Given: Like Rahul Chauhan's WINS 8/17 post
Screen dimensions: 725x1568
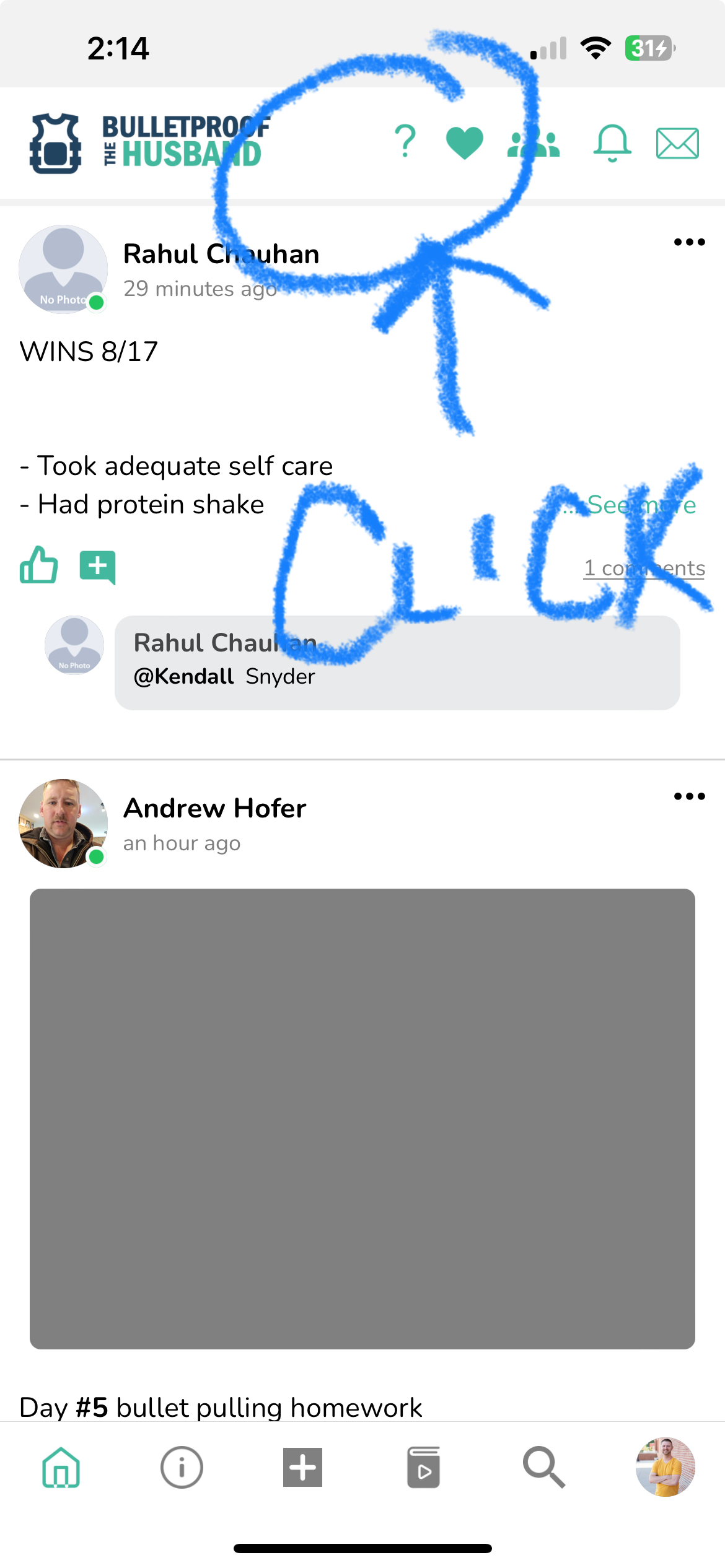Looking at the screenshot, I should coord(38,565).
